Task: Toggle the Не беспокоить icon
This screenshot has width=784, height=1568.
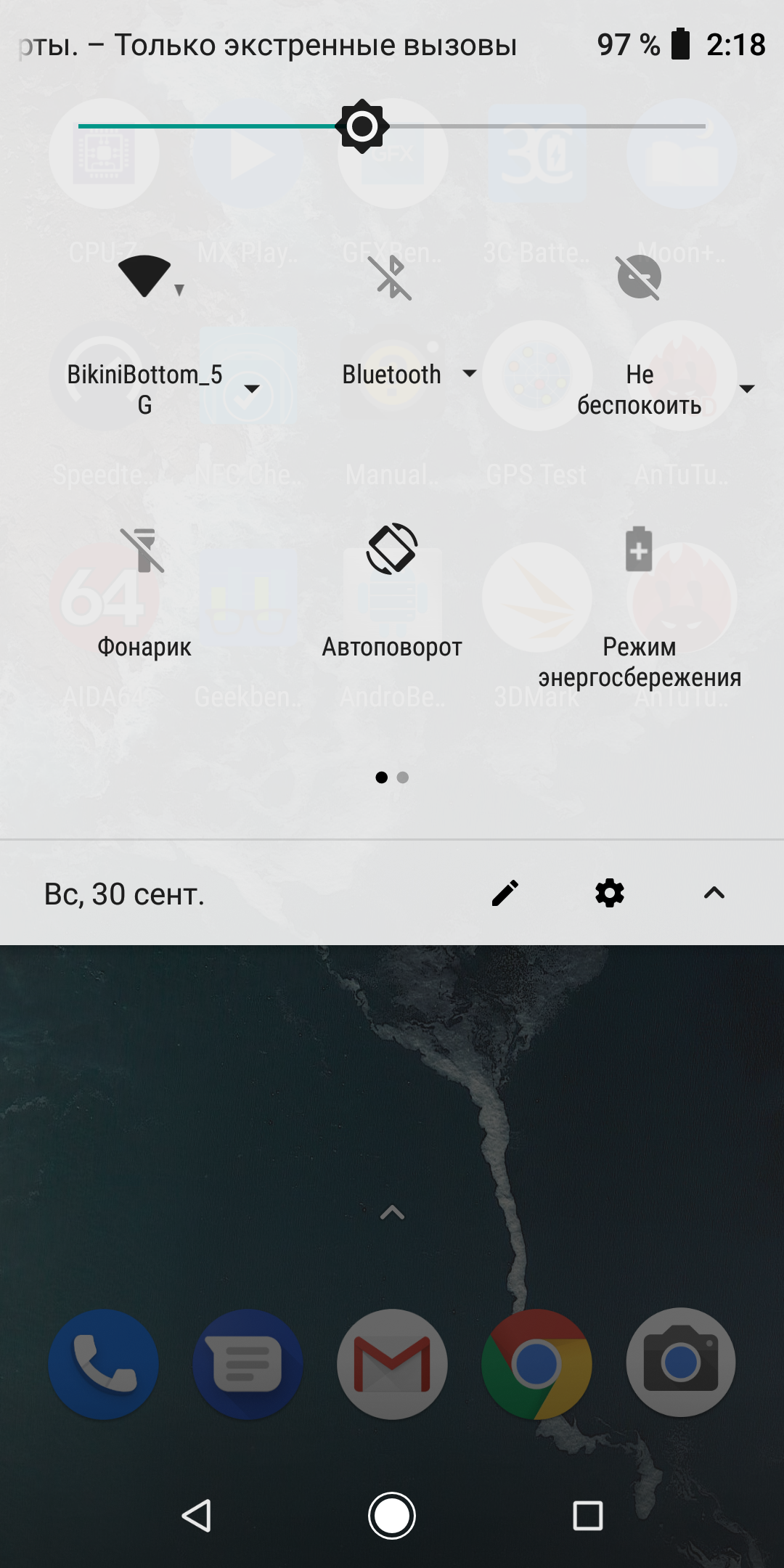Action: [x=639, y=277]
